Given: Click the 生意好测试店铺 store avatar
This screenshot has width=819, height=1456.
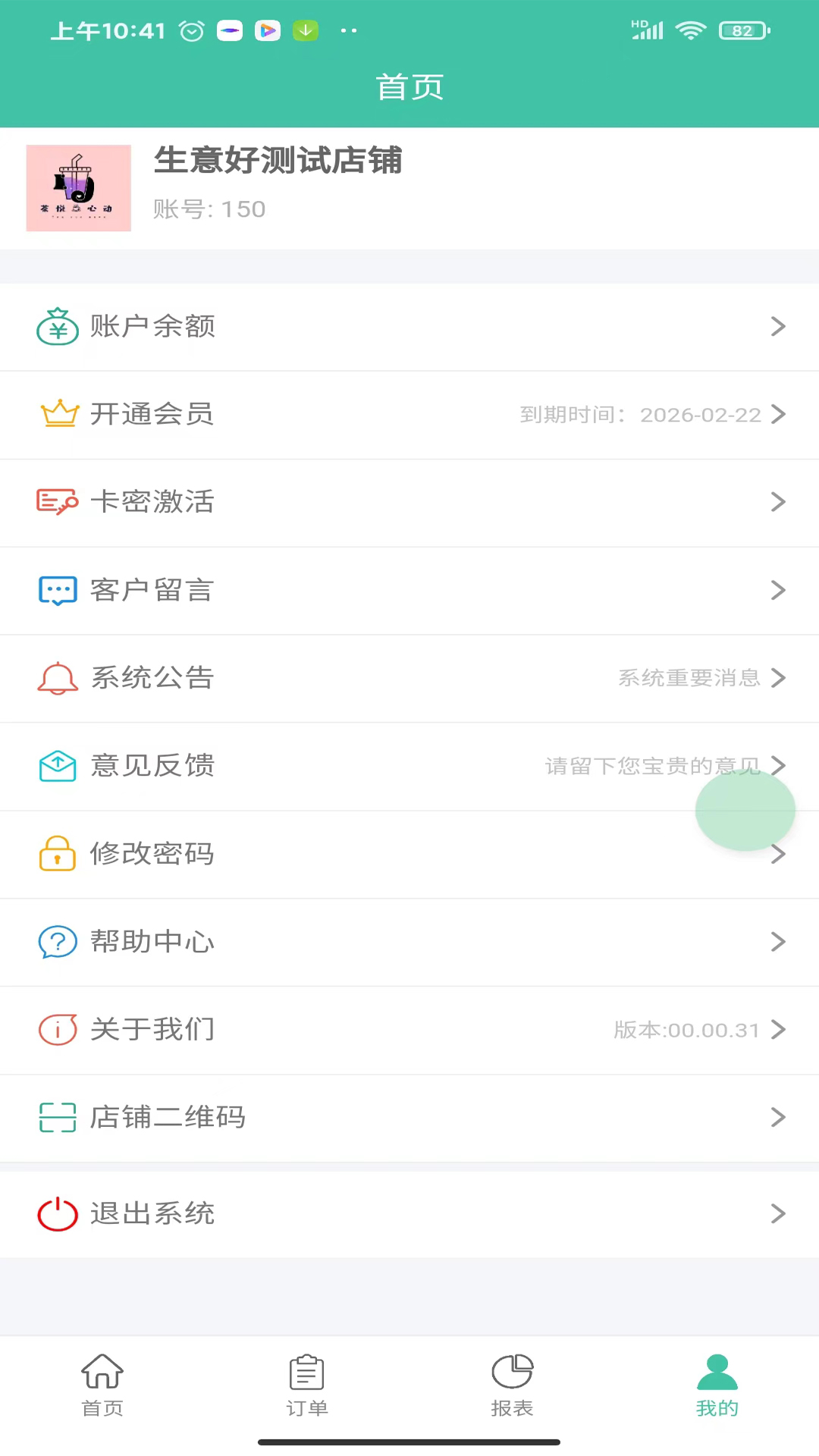Looking at the screenshot, I should pos(78,188).
